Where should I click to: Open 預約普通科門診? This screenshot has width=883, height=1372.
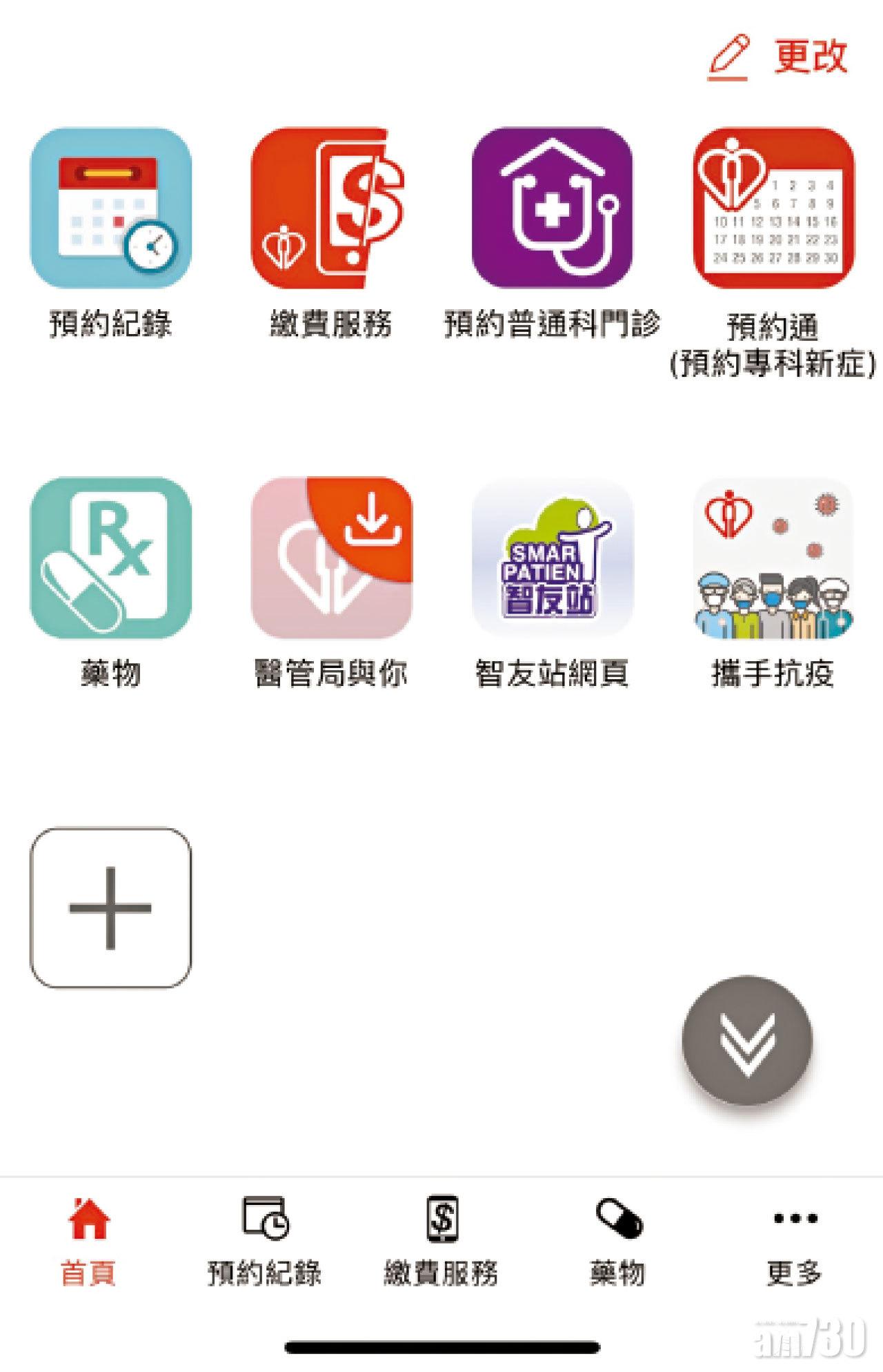tap(552, 208)
